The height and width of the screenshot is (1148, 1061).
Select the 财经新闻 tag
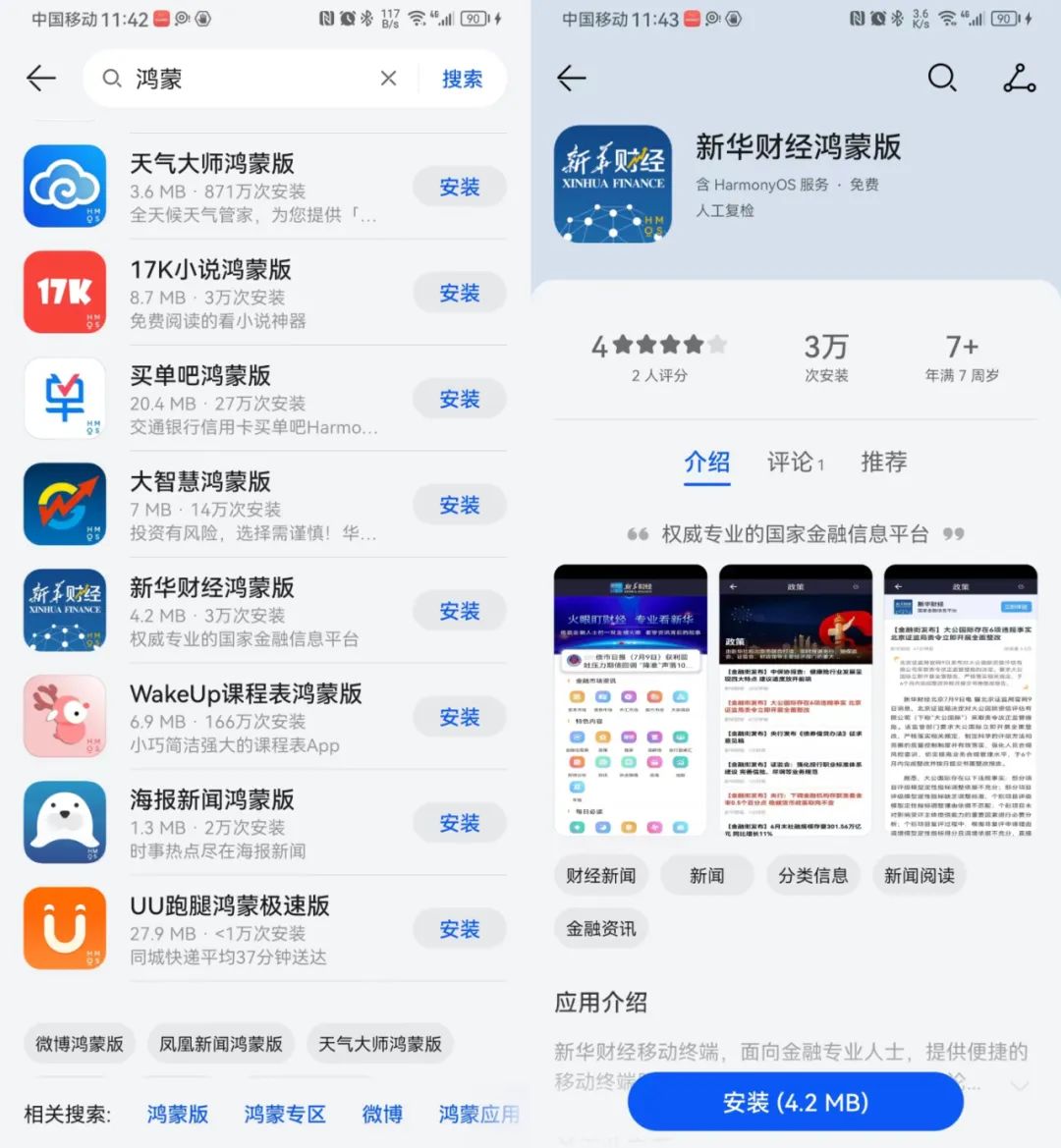600,875
